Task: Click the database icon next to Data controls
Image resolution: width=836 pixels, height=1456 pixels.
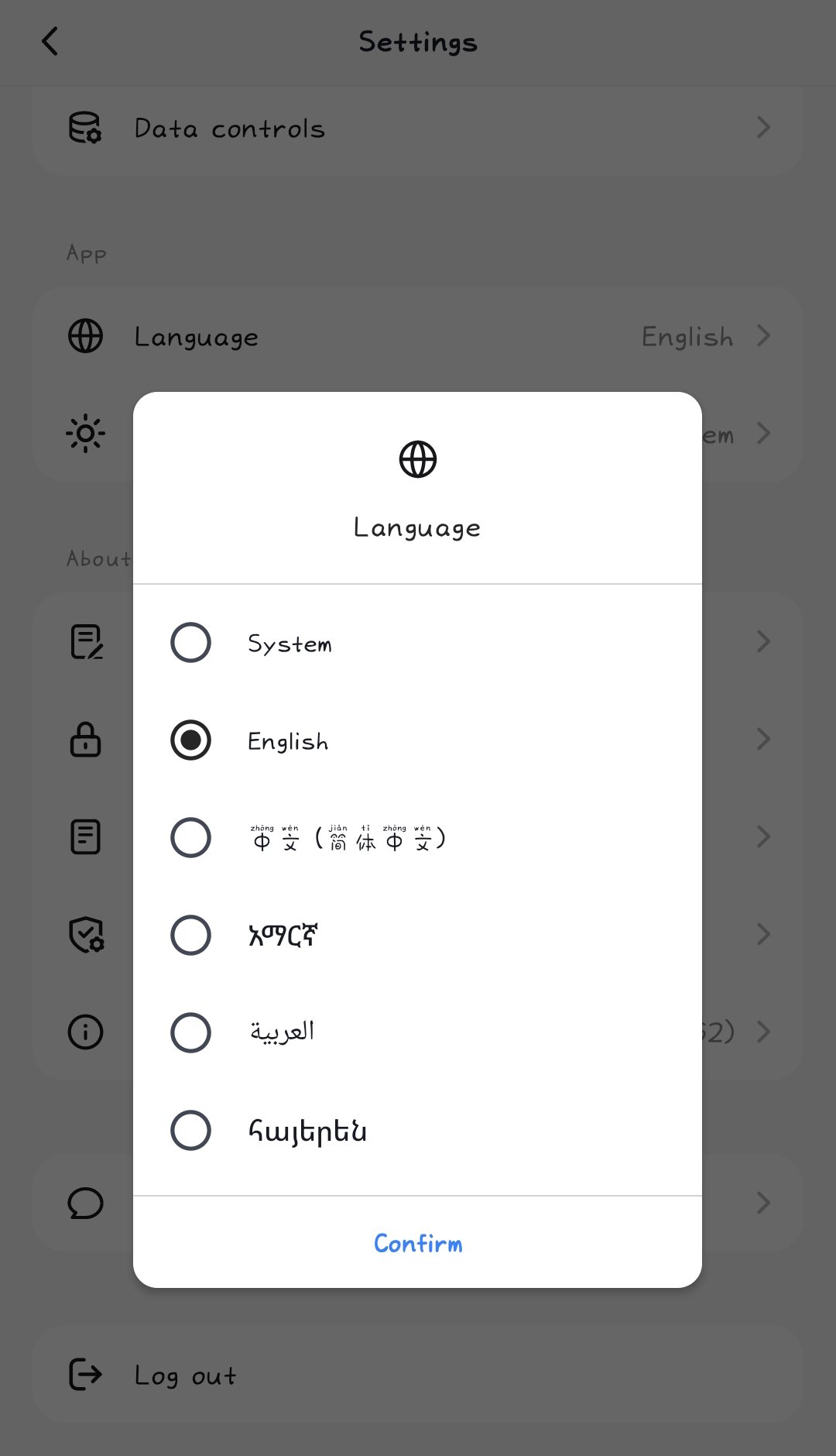Action: pos(85,128)
